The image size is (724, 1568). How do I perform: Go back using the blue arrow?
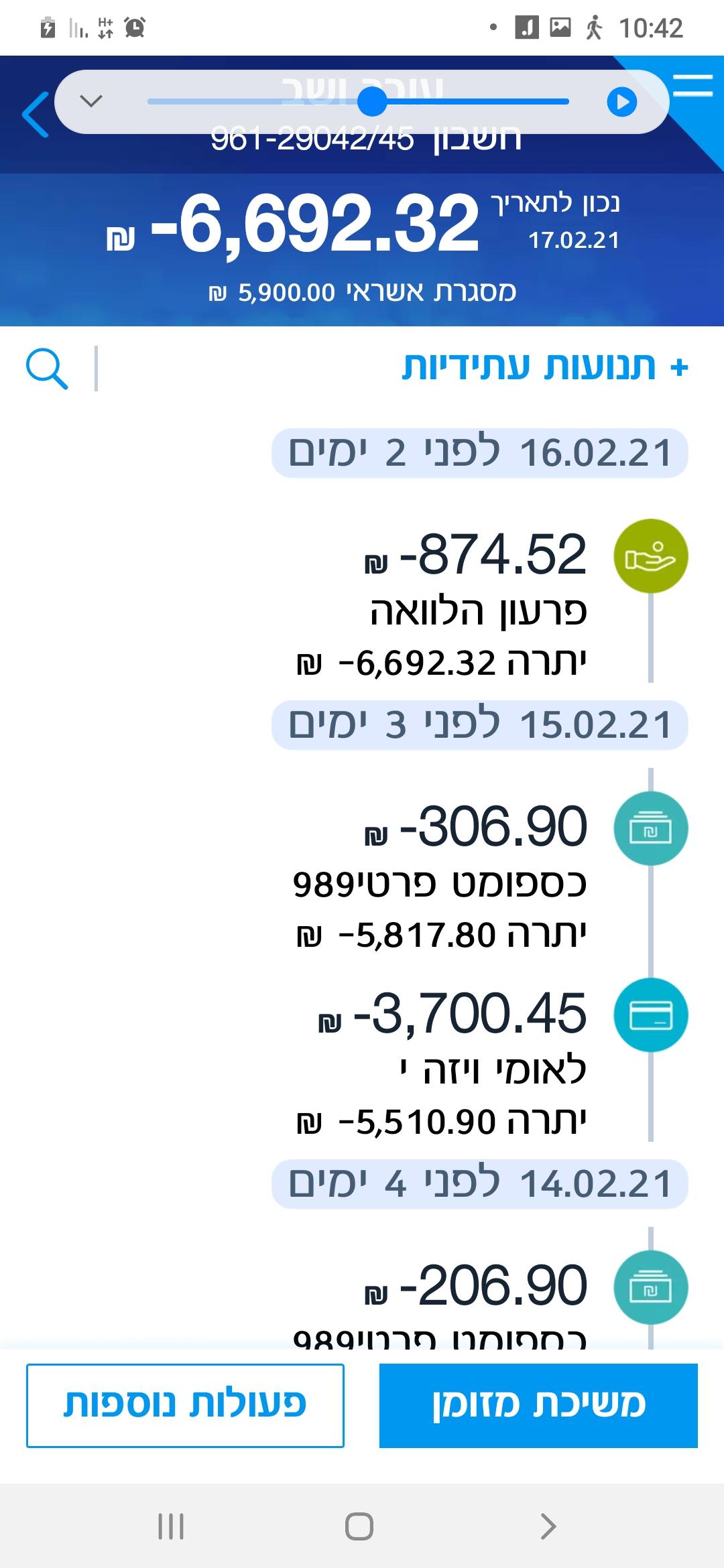(x=35, y=114)
